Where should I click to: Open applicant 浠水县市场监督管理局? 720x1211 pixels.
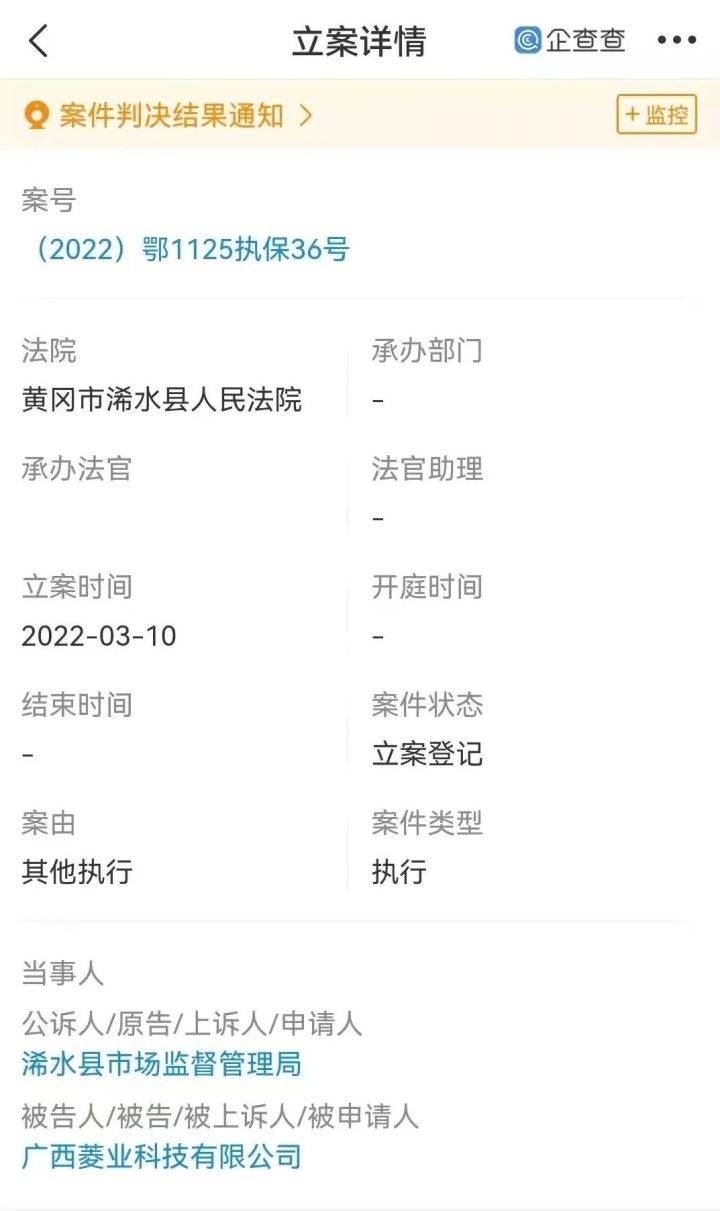[x=161, y=1063]
